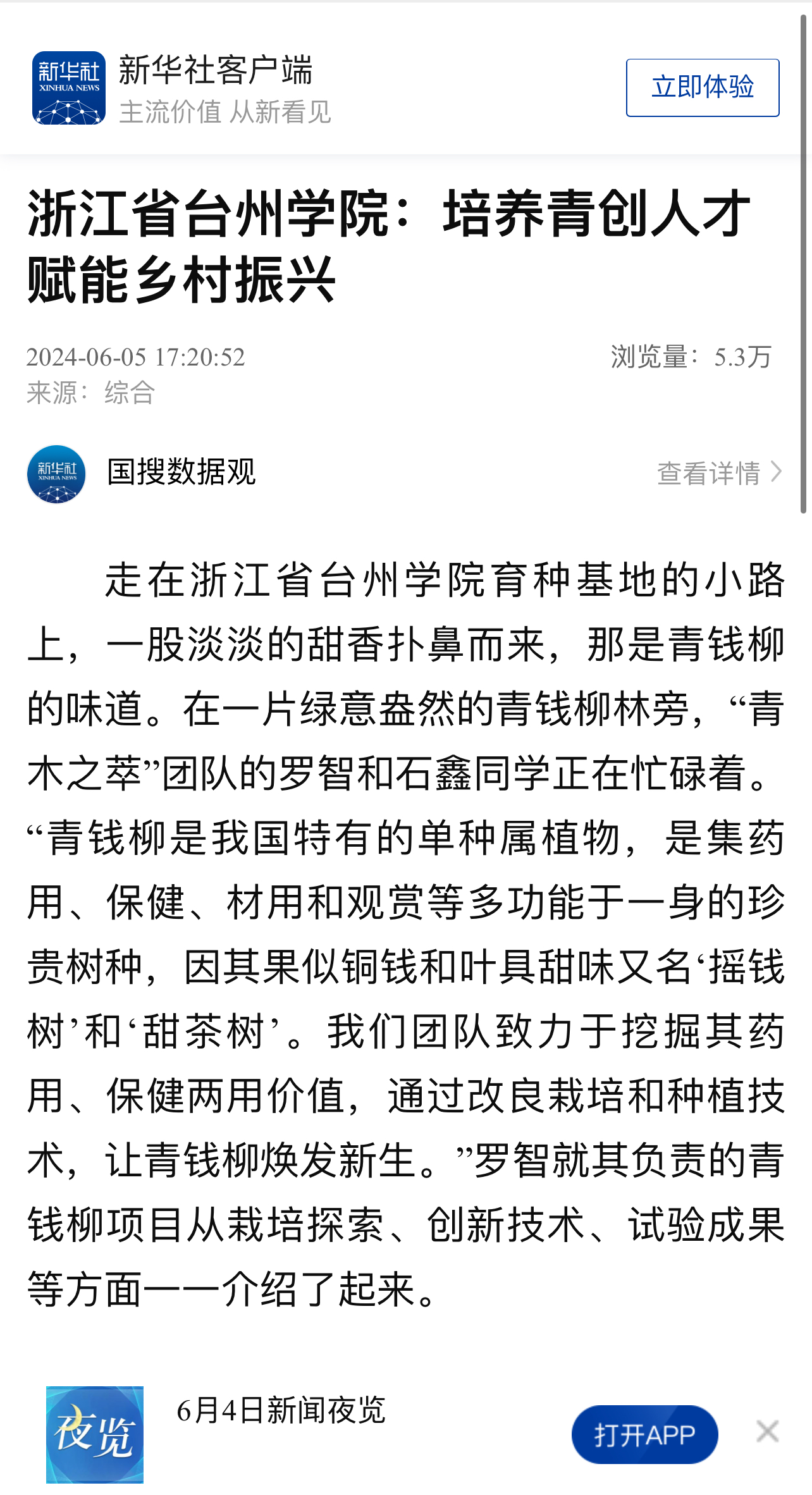Screen dimensions: 812x1495
Task: Open the 6月4日新闻夜览 card
Action: 281,1410
